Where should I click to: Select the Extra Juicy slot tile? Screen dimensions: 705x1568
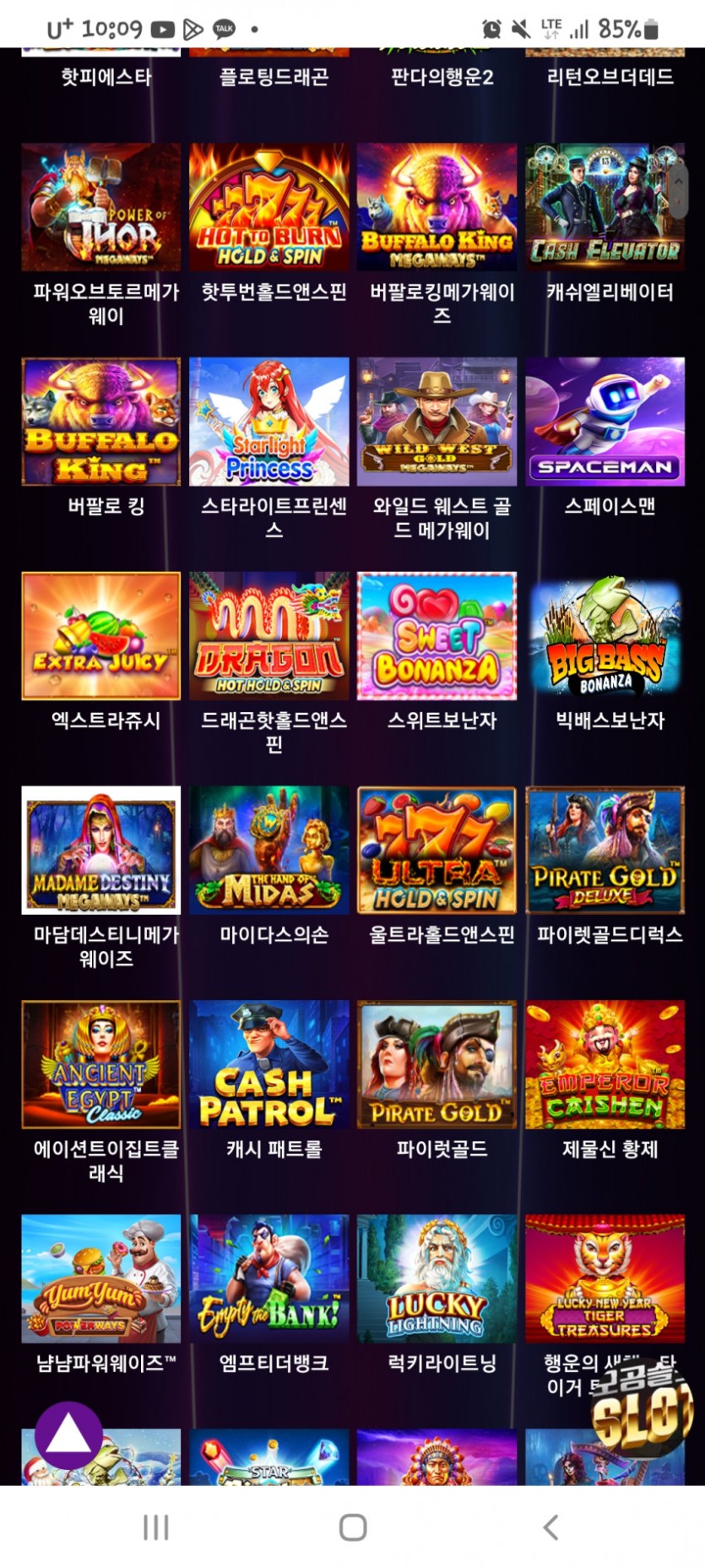(100, 635)
